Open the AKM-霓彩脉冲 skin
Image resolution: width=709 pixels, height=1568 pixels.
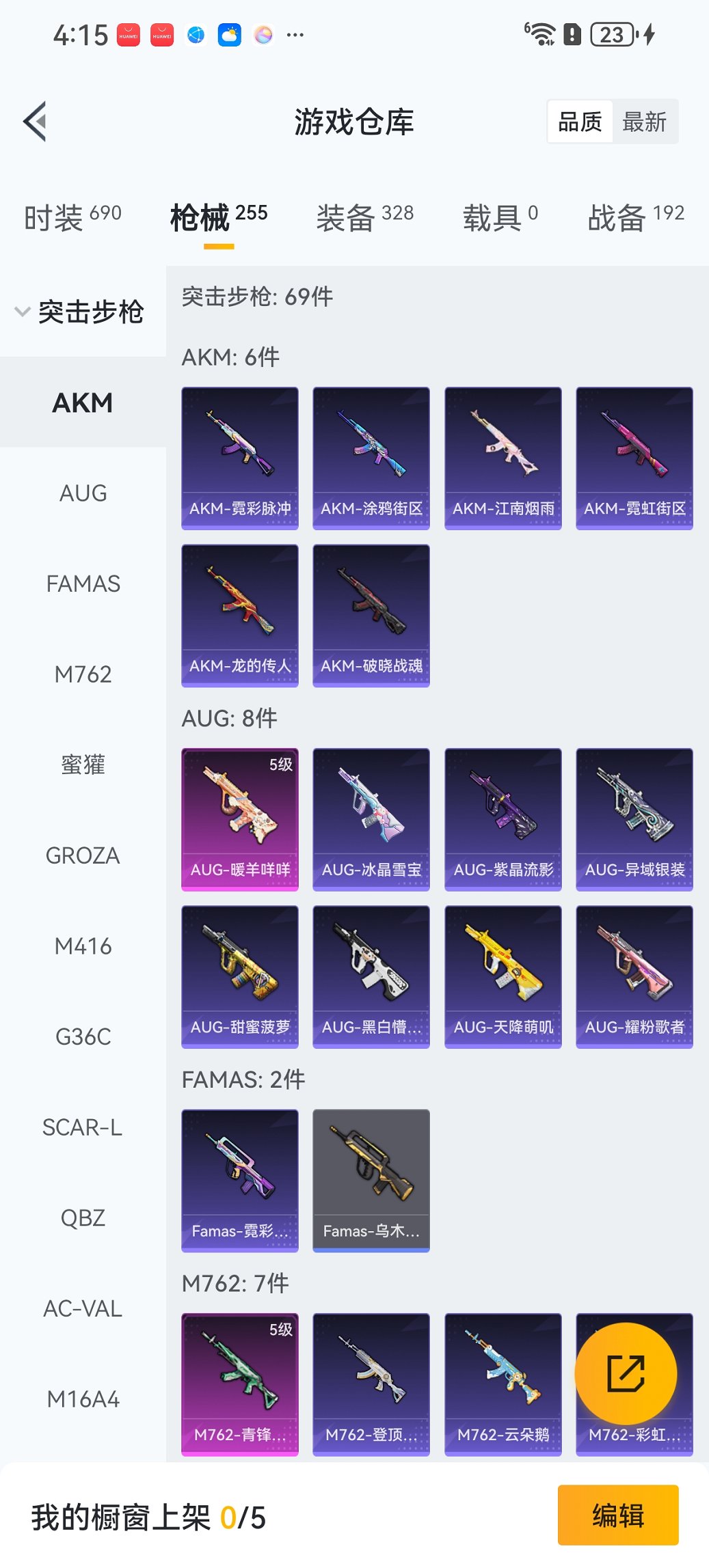click(x=240, y=458)
